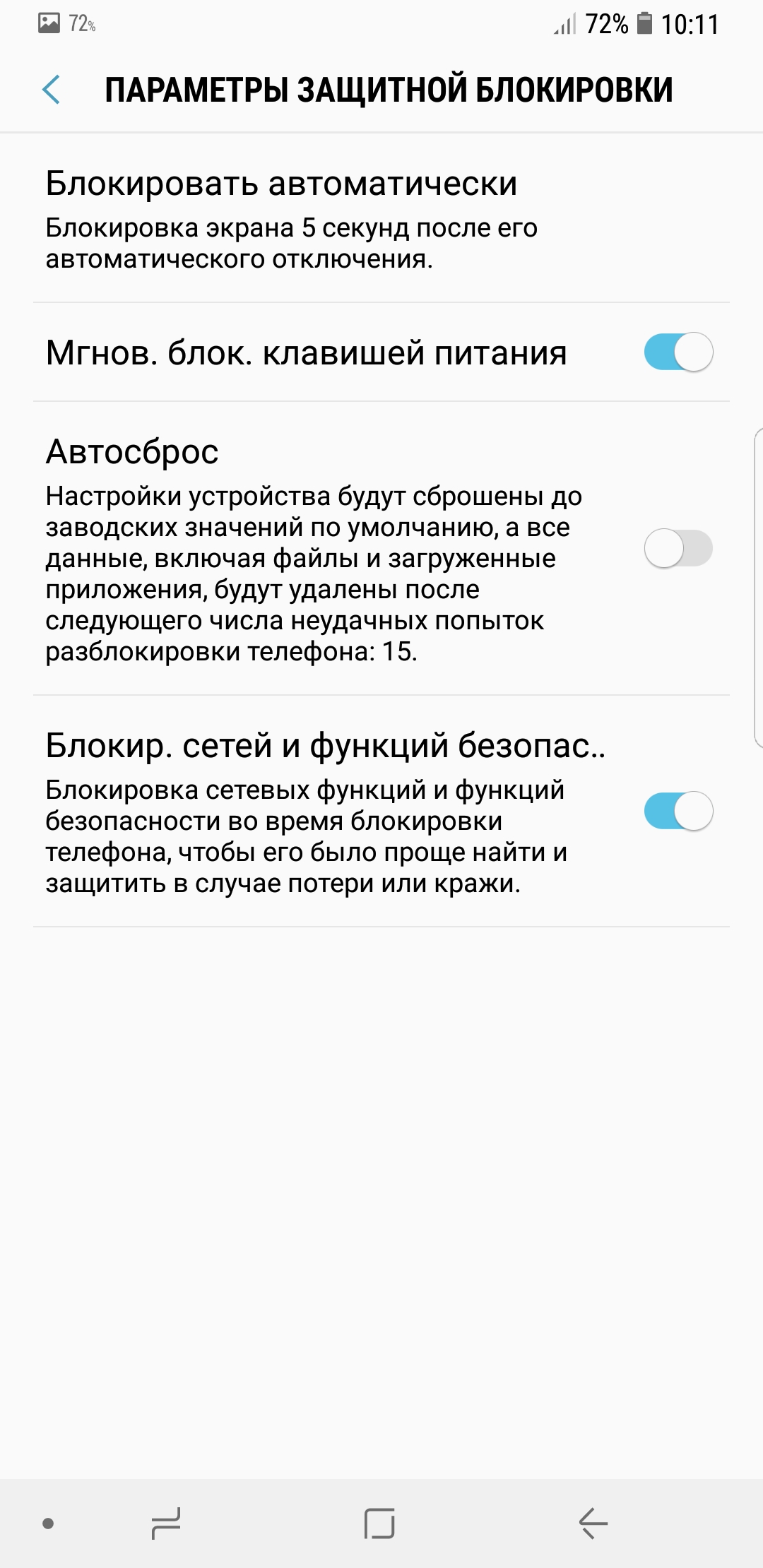The height and width of the screenshot is (1568, 763).
Task: Open Блокировать автоматически setting
Action: 381,219
